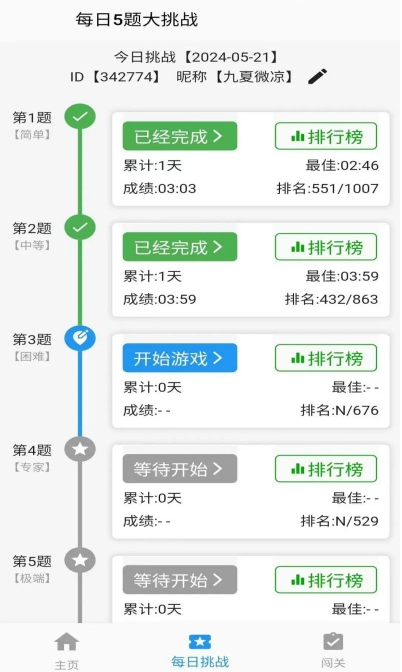Tap 开始游戏 for 第3题
Viewport: 402px width, 672px height.
coord(180,358)
